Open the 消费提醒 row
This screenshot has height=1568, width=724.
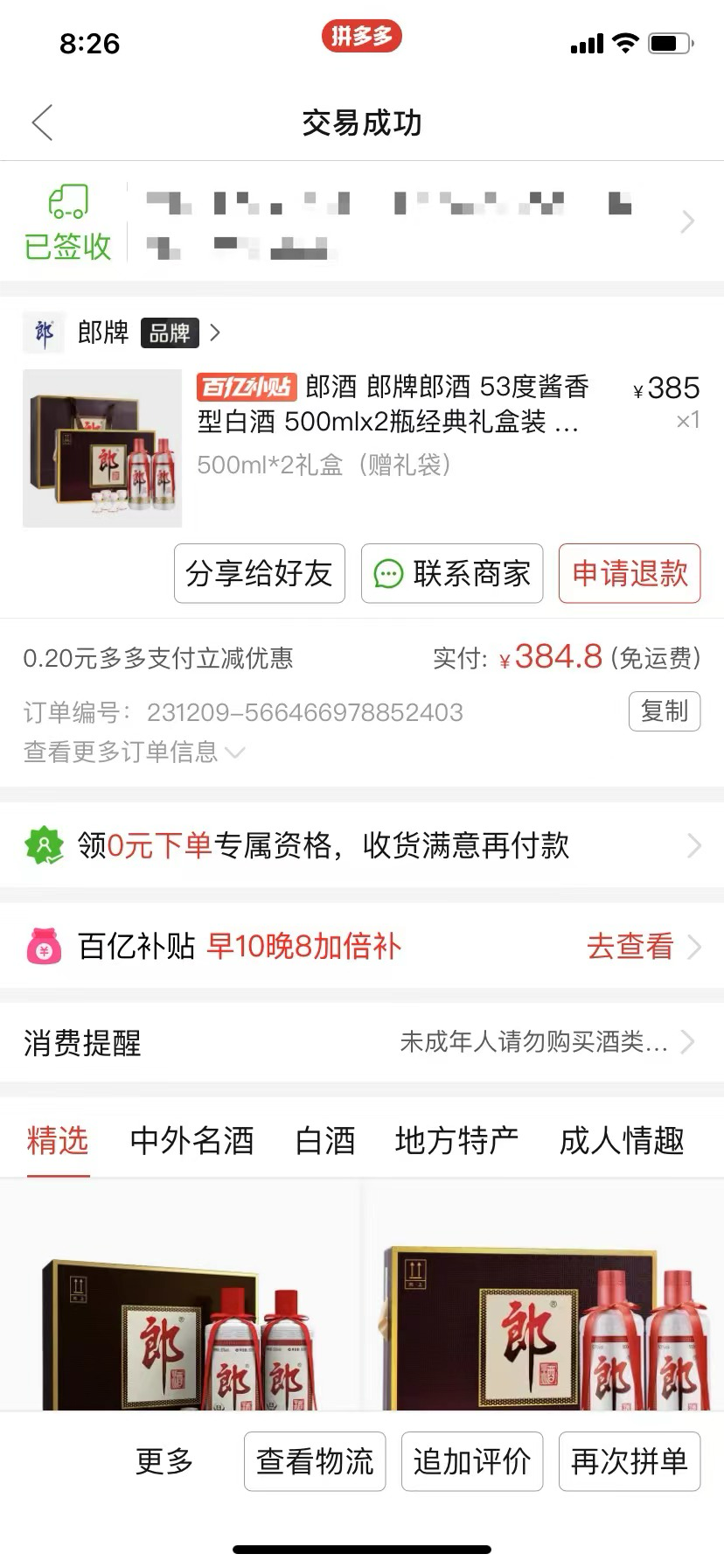click(x=362, y=1042)
